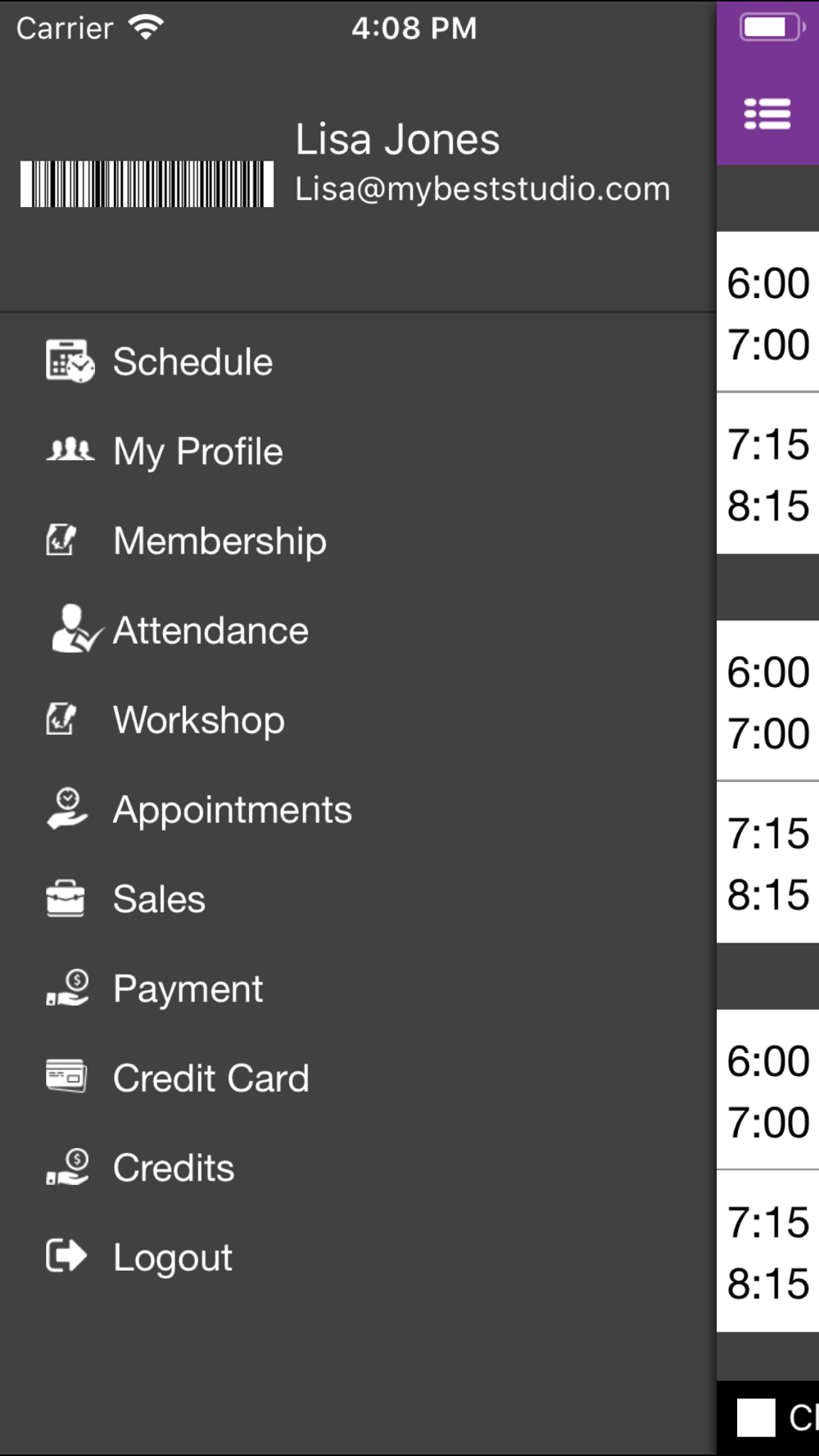This screenshot has width=819, height=1456.
Task: Log out of the account
Action: [x=358, y=1257]
